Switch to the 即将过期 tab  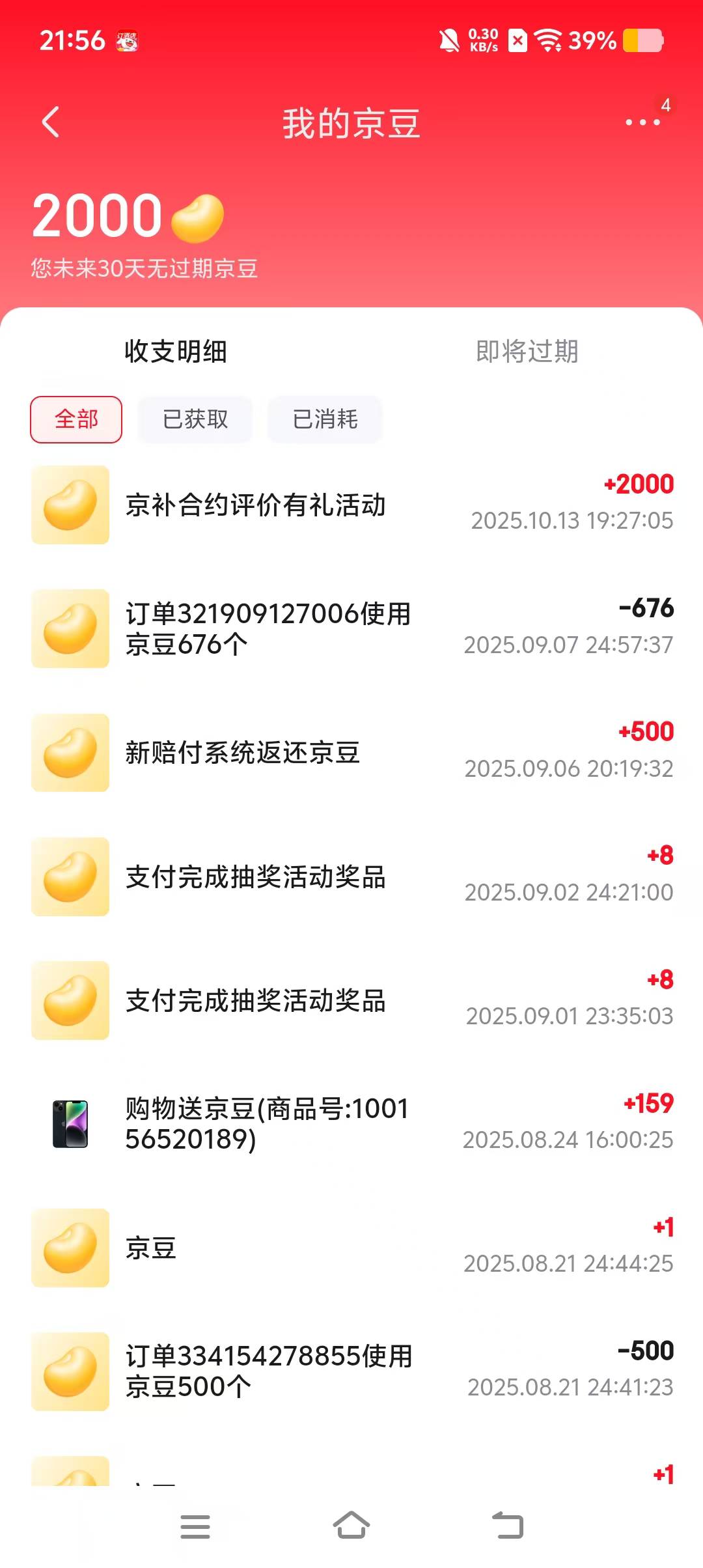point(527,352)
